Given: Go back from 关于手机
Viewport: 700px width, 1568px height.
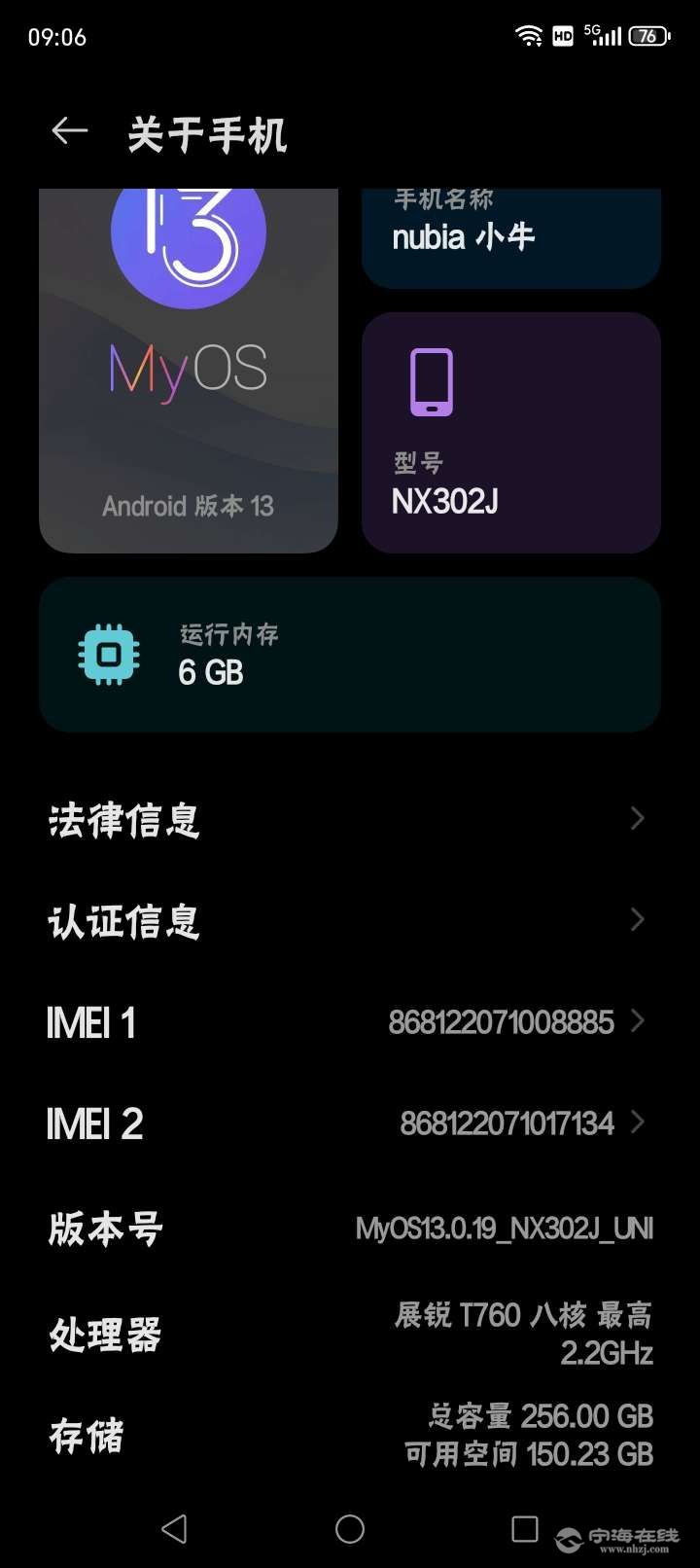Looking at the screenshot, I should [x=70, y=131].
